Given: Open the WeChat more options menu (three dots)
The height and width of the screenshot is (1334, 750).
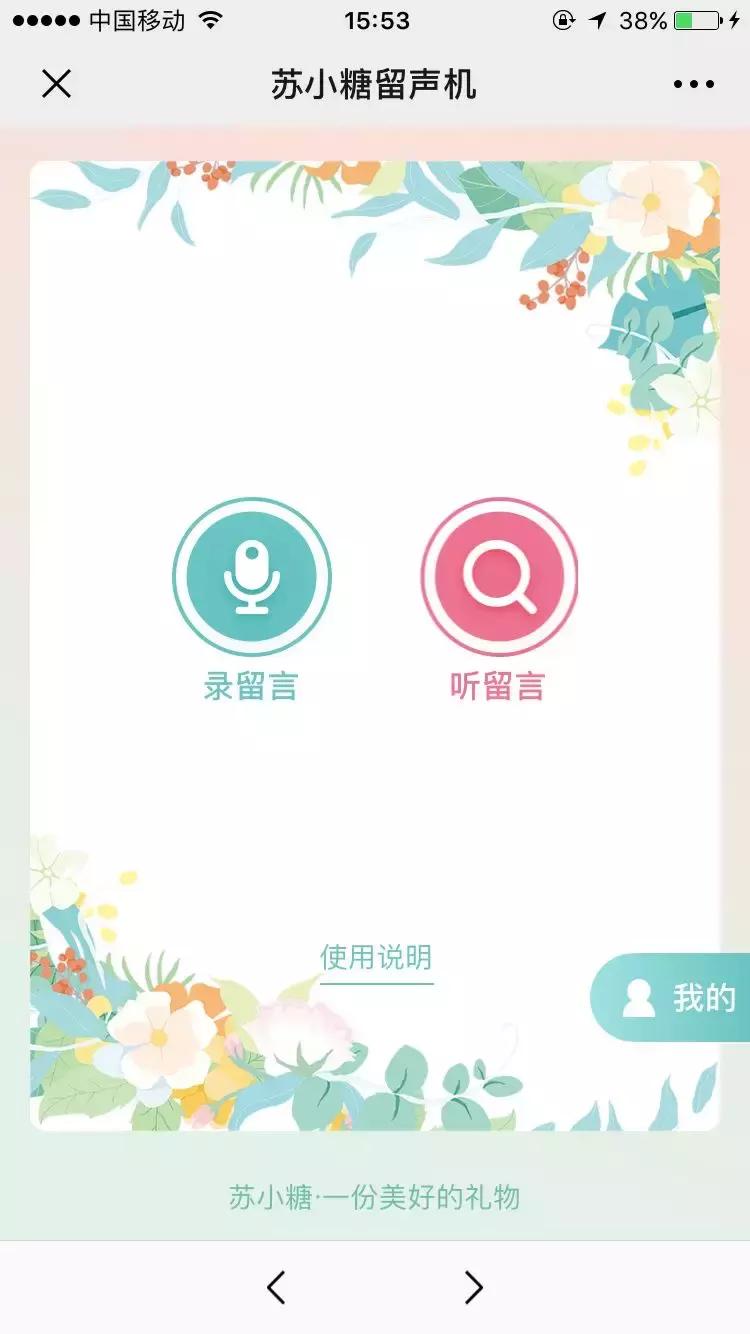Looking at the screenshot, I should [x=694, y=84].
